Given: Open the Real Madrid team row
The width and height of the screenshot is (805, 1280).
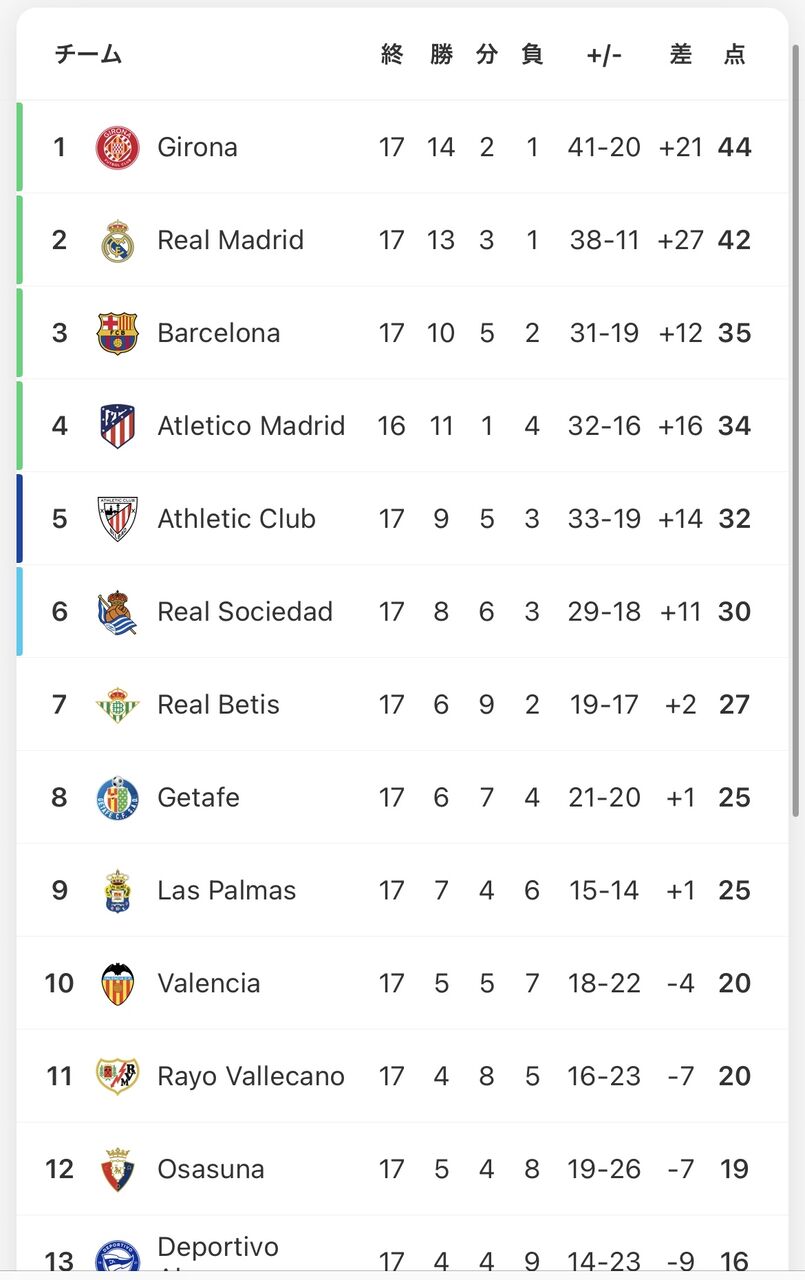Looking at the screenshot, I should point(230,240).
